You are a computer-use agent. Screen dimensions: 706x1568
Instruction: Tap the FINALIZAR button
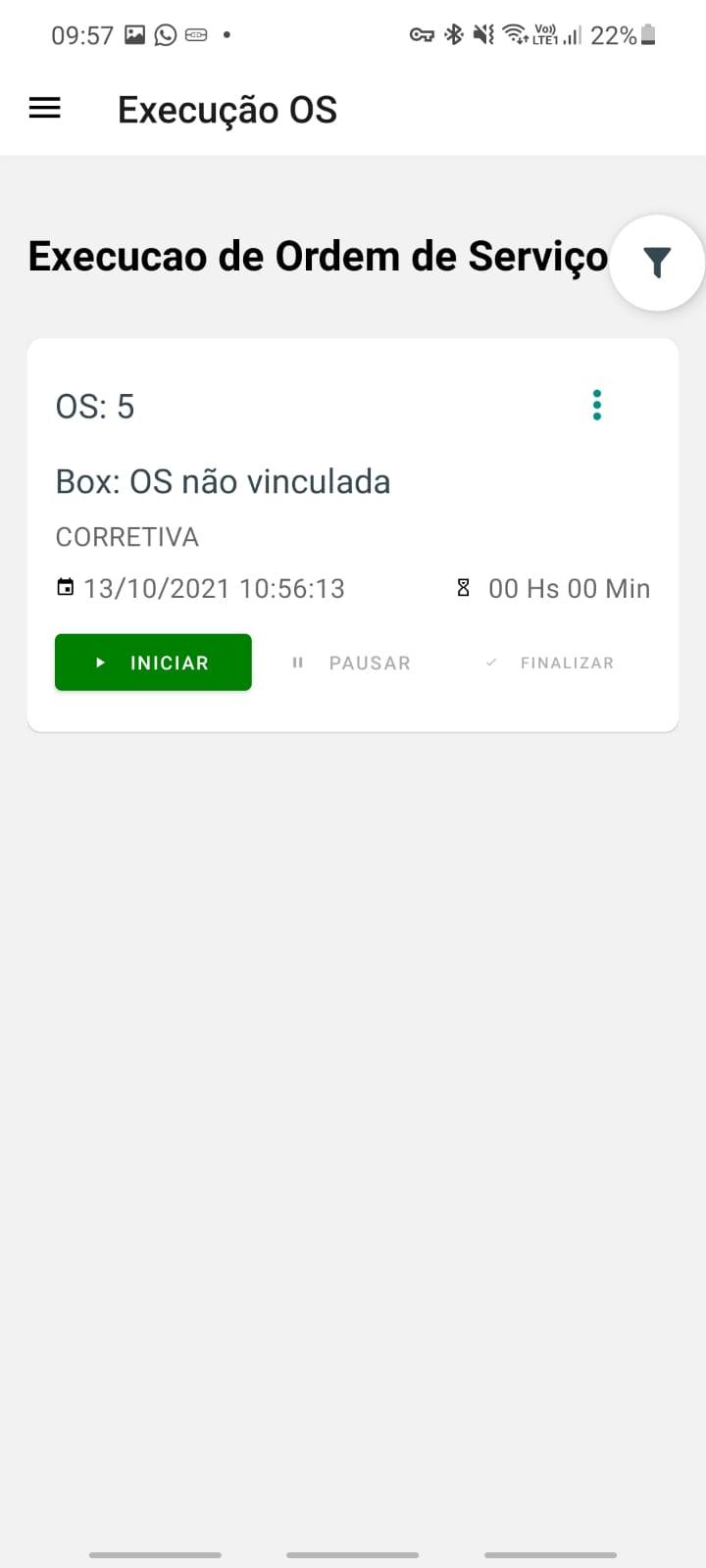(550, 662)
